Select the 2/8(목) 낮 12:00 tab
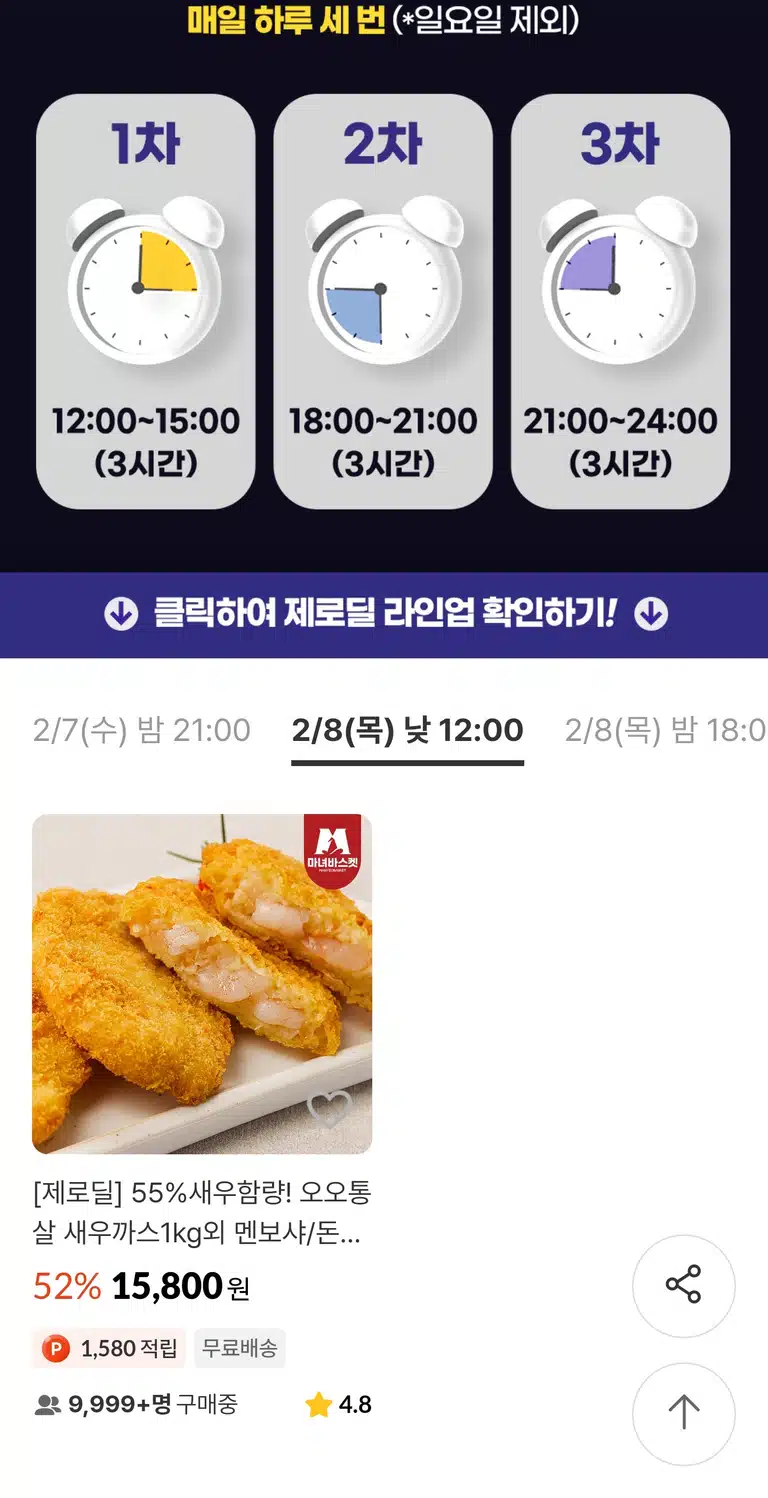768x1498 pixels. [x=407, y=730]
